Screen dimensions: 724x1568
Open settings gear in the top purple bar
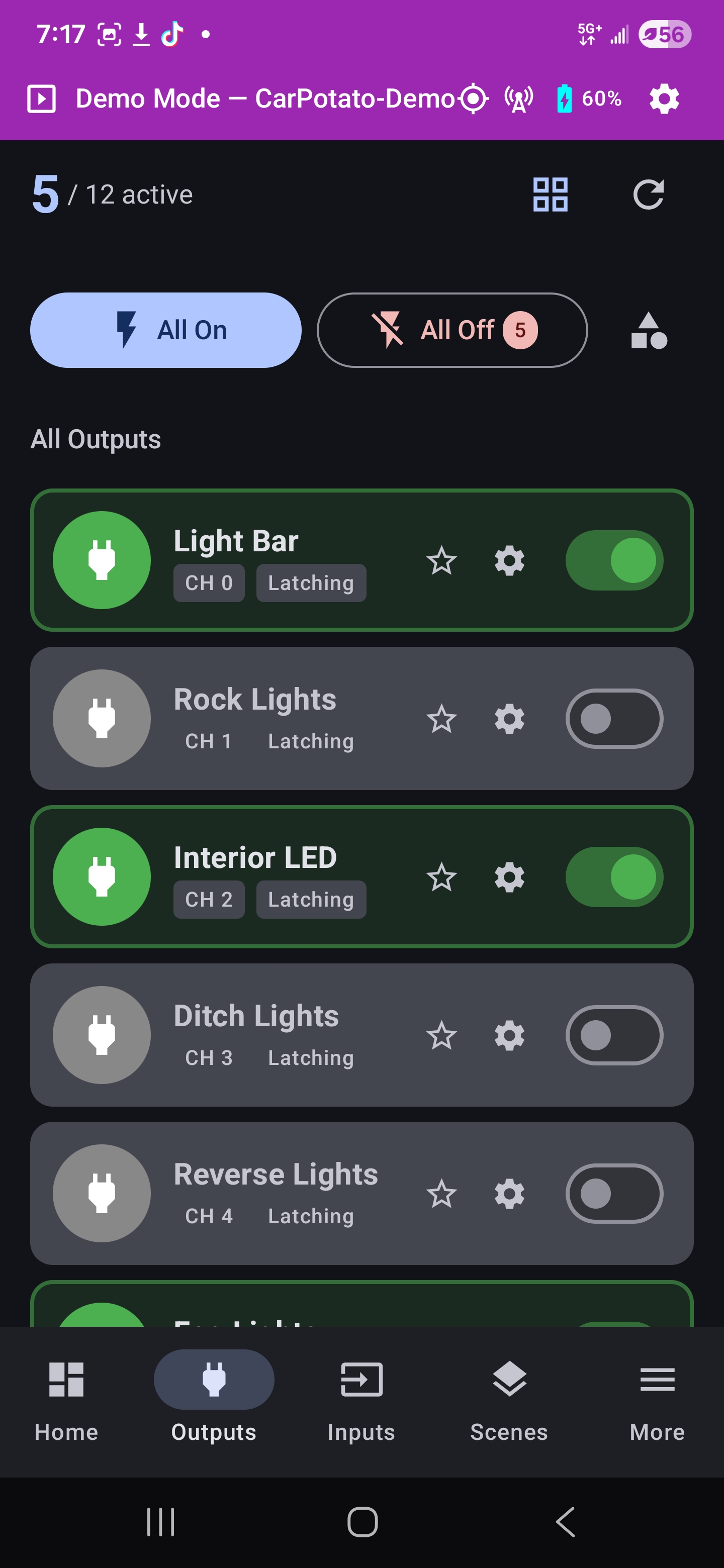pos(663,98)
